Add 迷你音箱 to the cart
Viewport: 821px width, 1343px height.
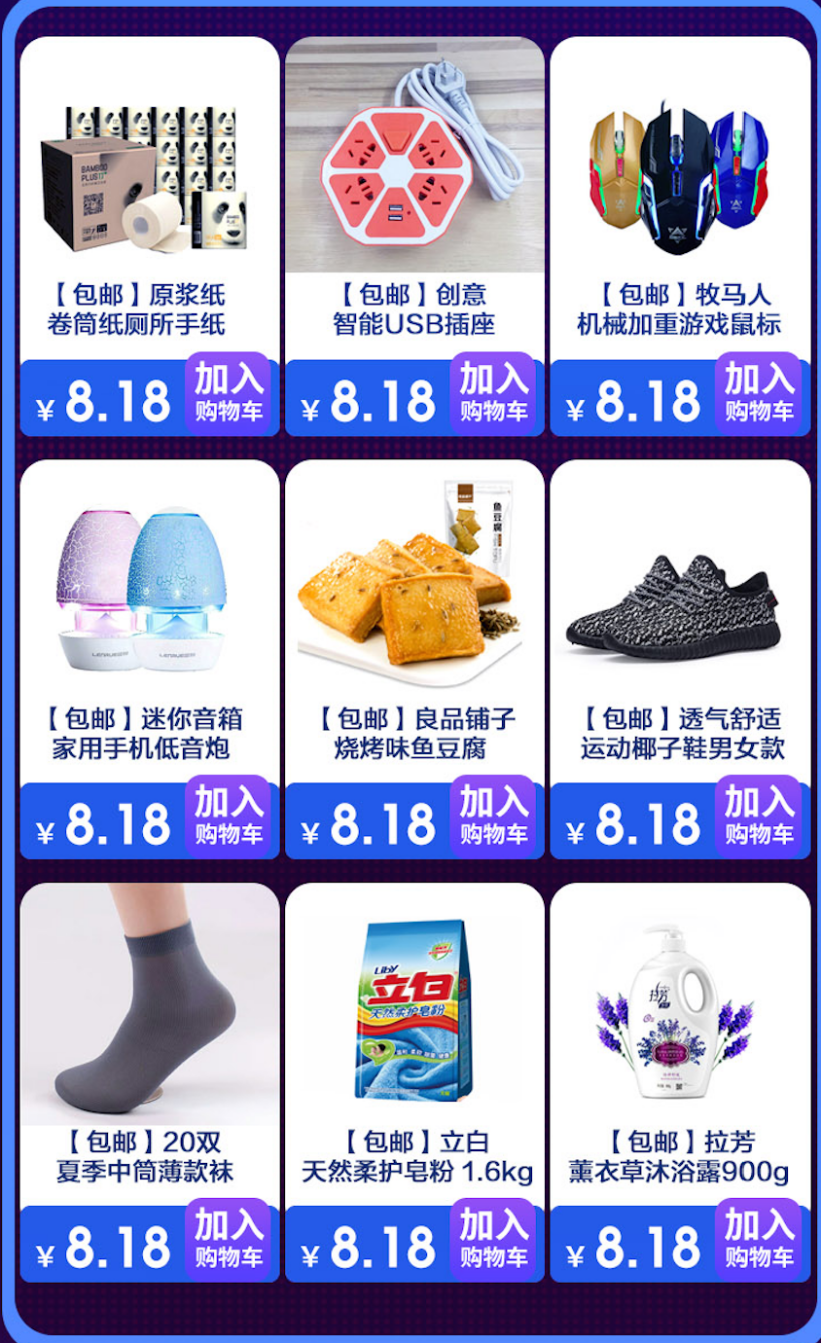pyautogui.click(x=228, y=817)
